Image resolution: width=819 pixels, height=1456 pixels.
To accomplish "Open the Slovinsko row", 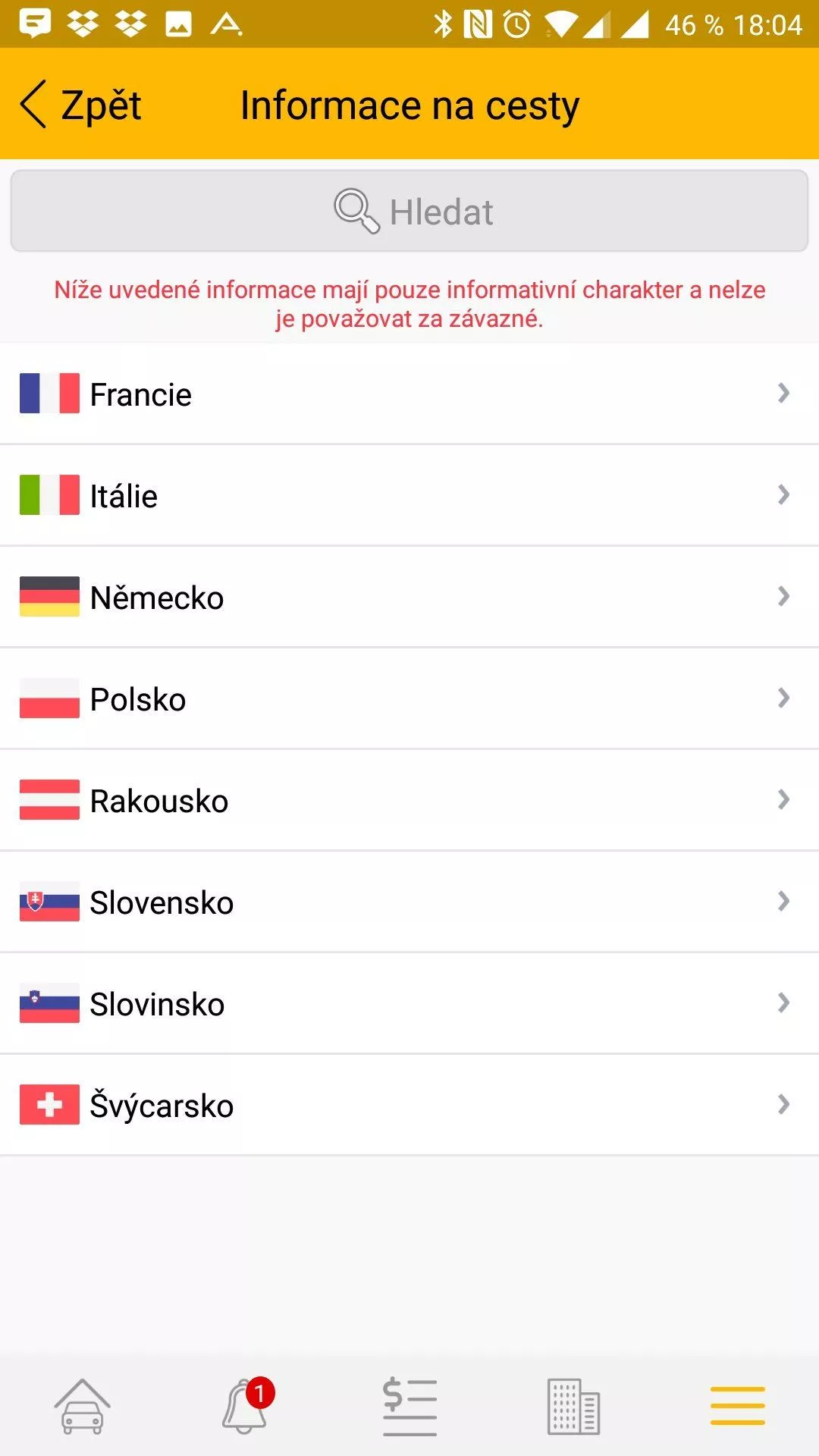I will click(409, 1003).
